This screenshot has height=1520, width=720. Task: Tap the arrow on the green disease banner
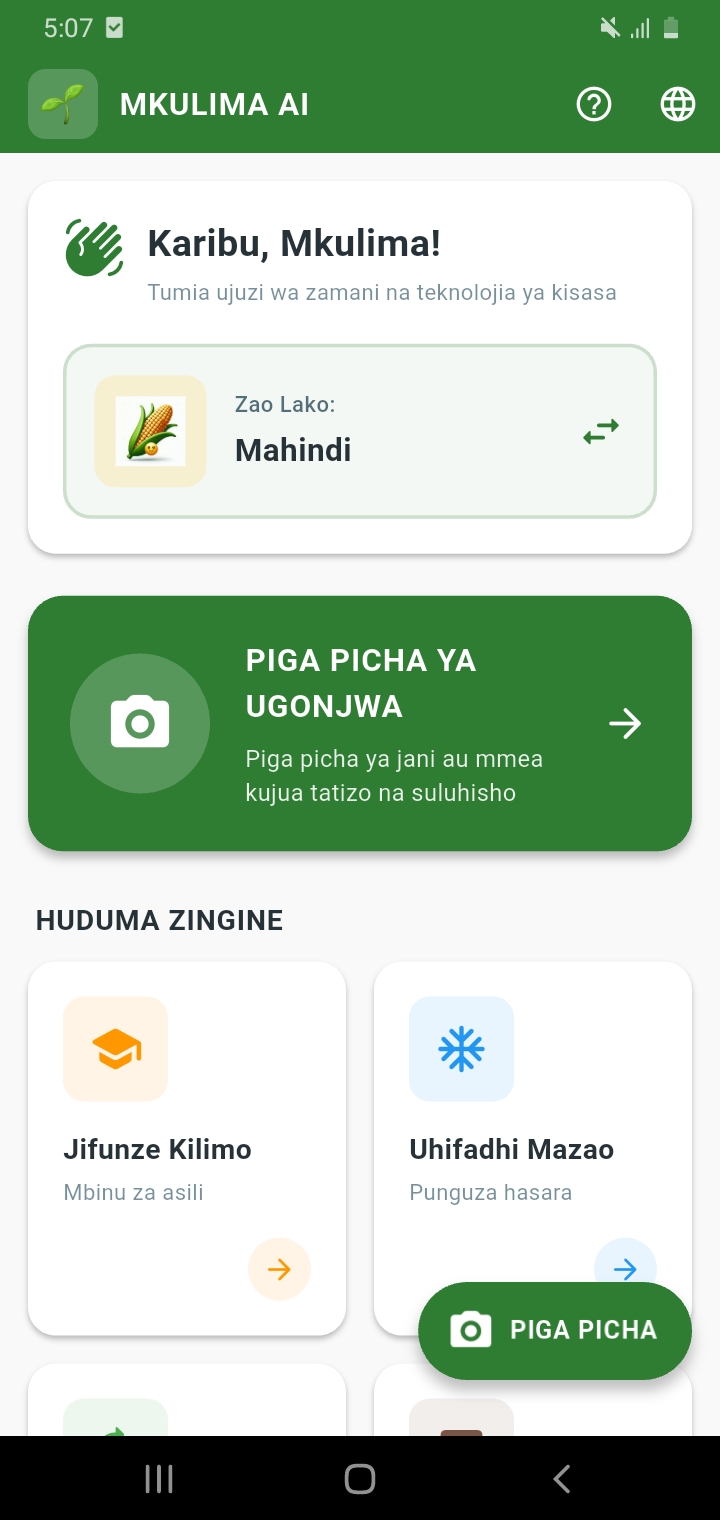pyautogui.click(x=625, y=723)
